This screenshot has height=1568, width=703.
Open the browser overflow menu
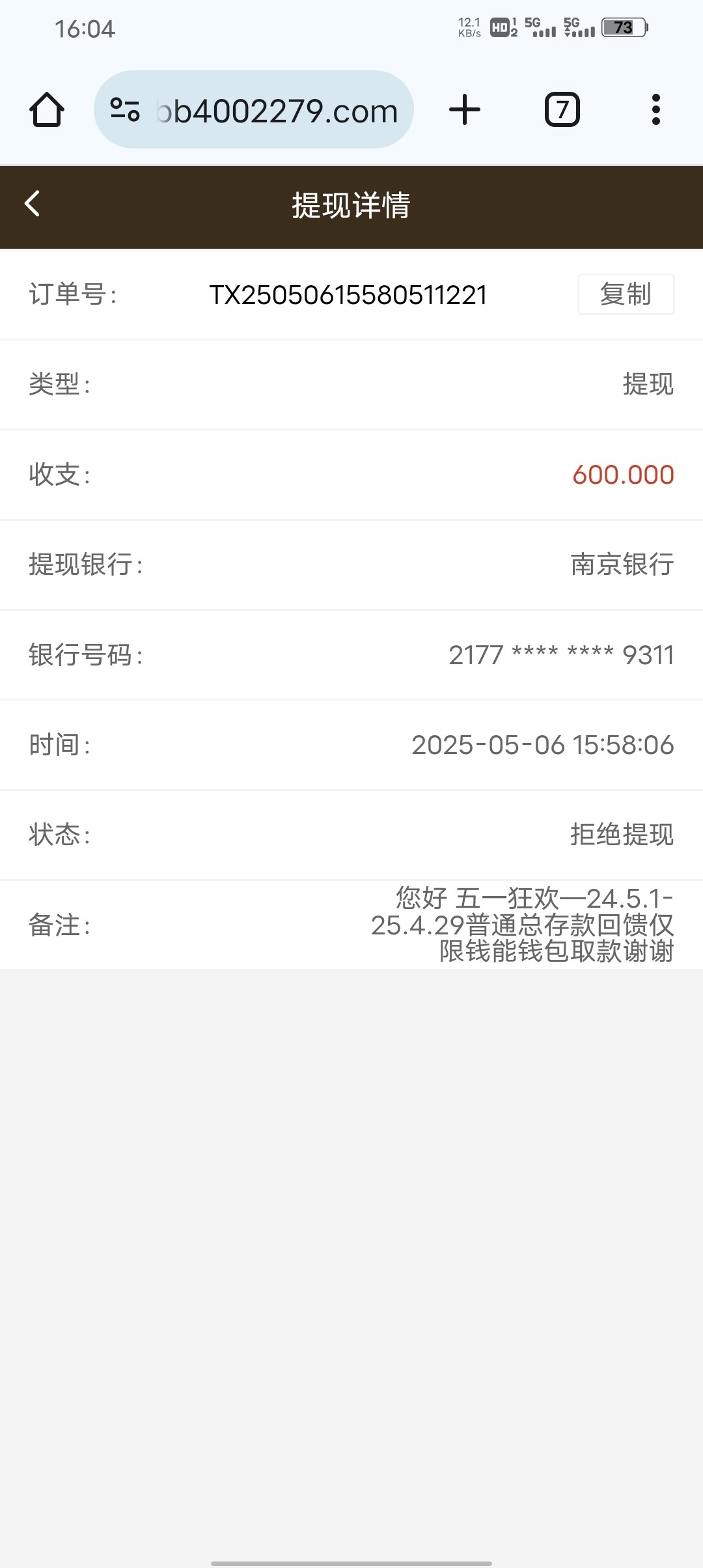(x=656, y=109)
